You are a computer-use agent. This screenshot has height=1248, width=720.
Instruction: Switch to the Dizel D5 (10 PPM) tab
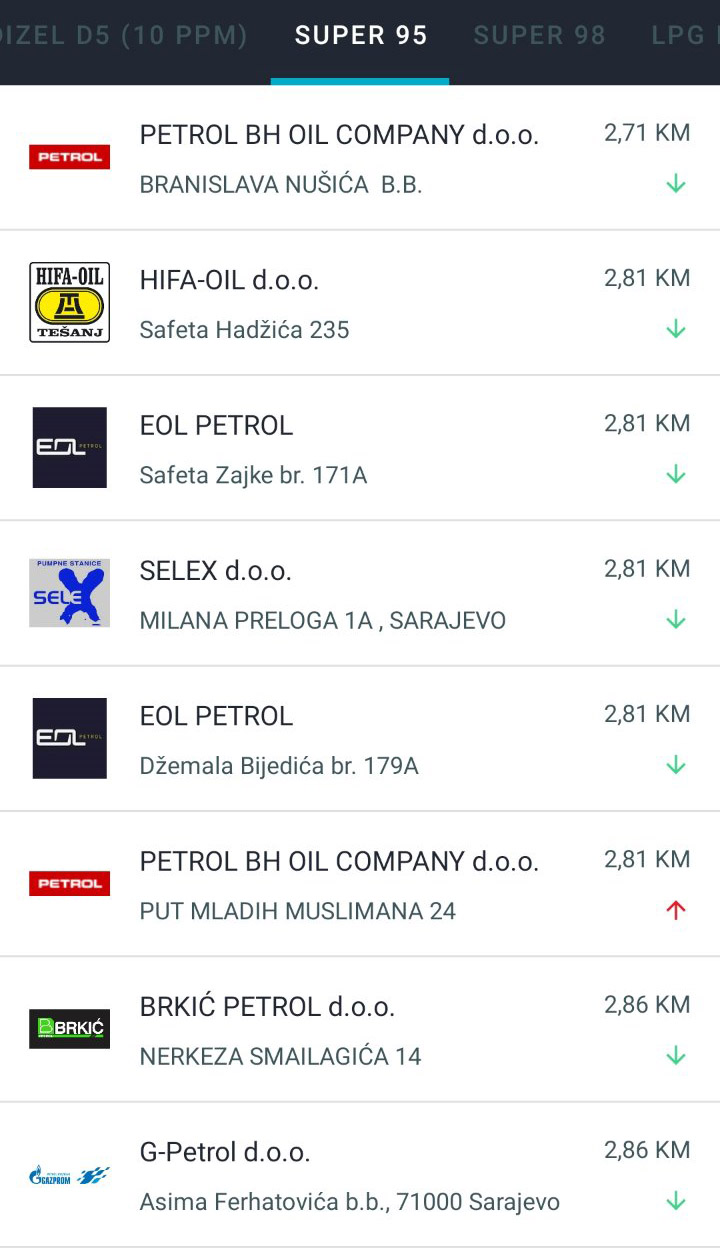pos(124,36)
